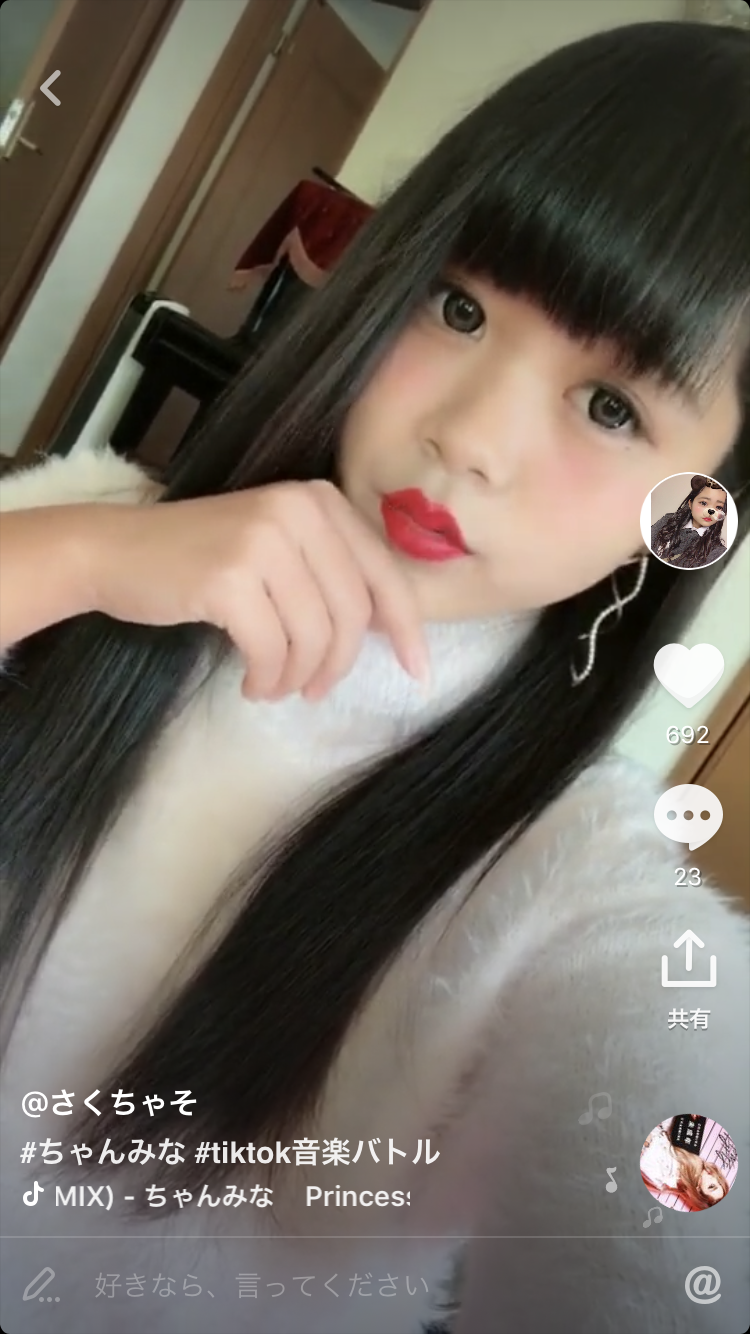This screenshot has width=750, height=1334.
Task: Tap the 好きなら、言ってください comment field
Action: [262, 1285]
